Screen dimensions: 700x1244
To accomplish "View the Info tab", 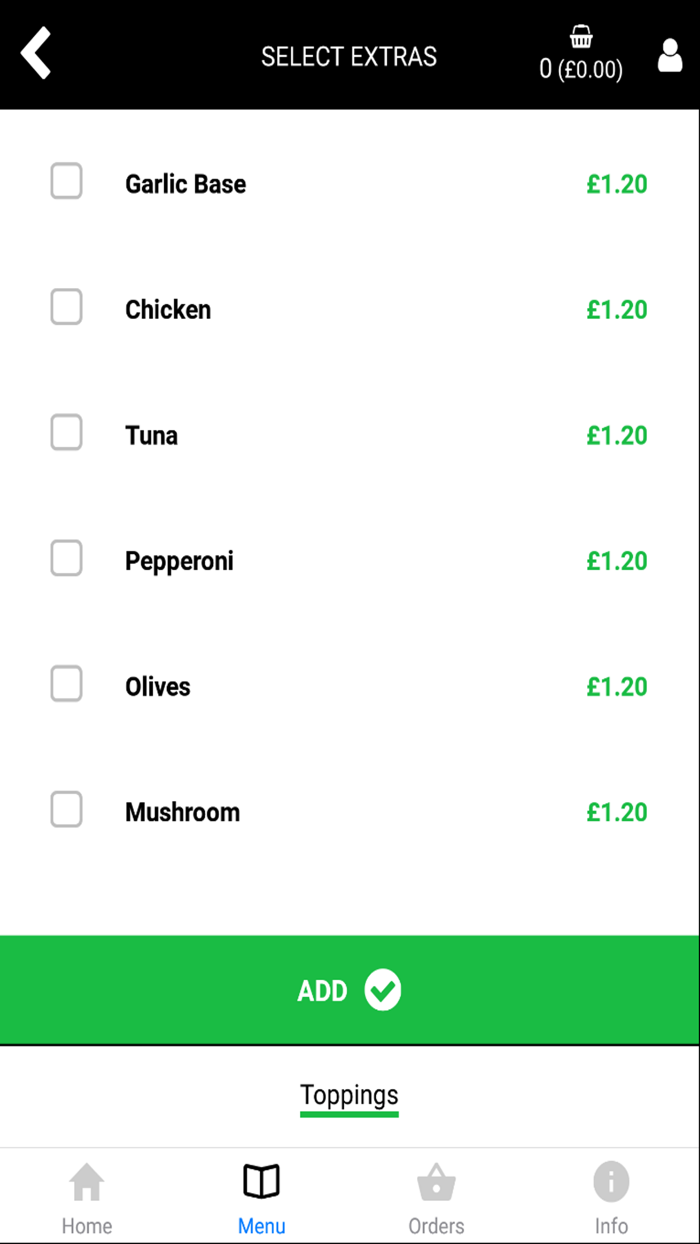I will pyautogui.click(x=611, y=1197).
